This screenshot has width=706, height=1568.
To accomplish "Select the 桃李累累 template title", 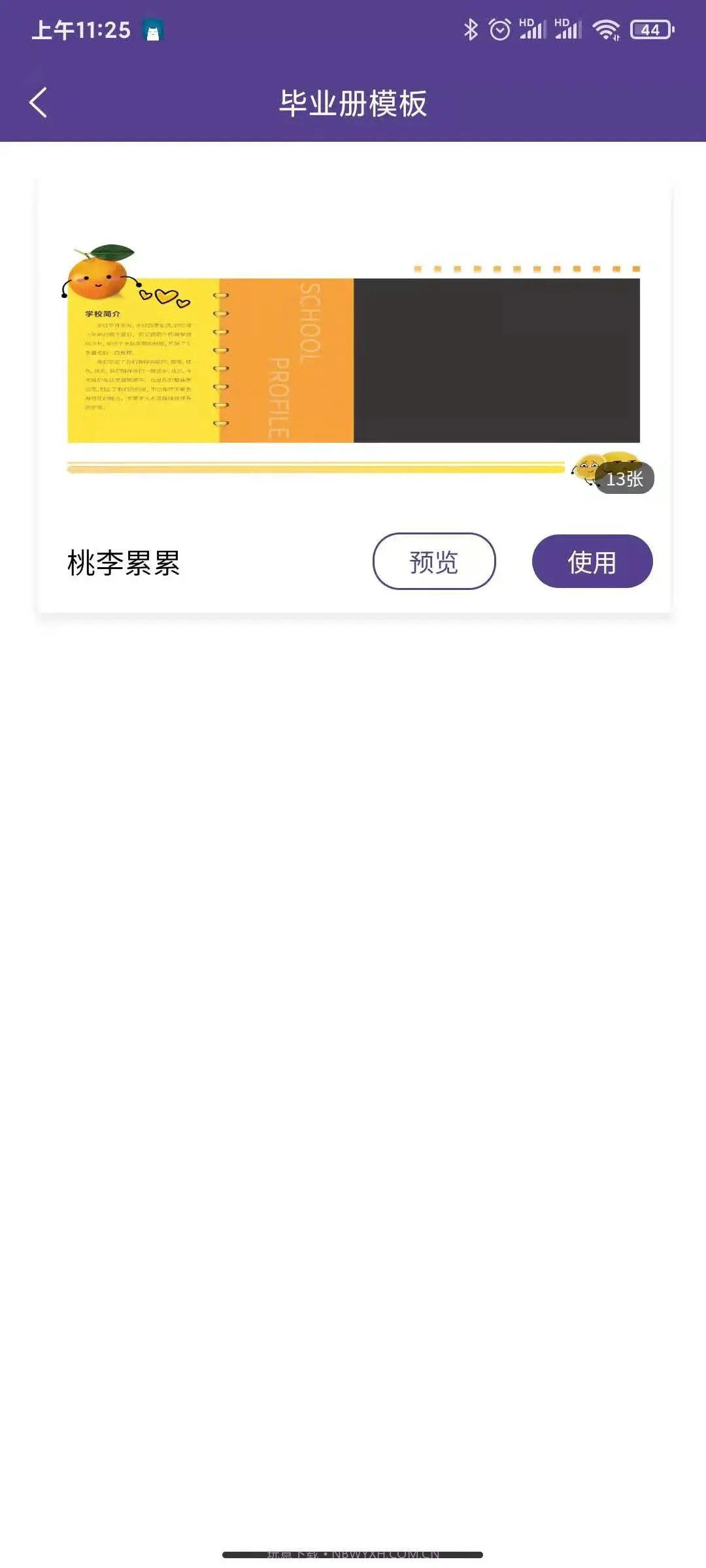I will point(123,561).
